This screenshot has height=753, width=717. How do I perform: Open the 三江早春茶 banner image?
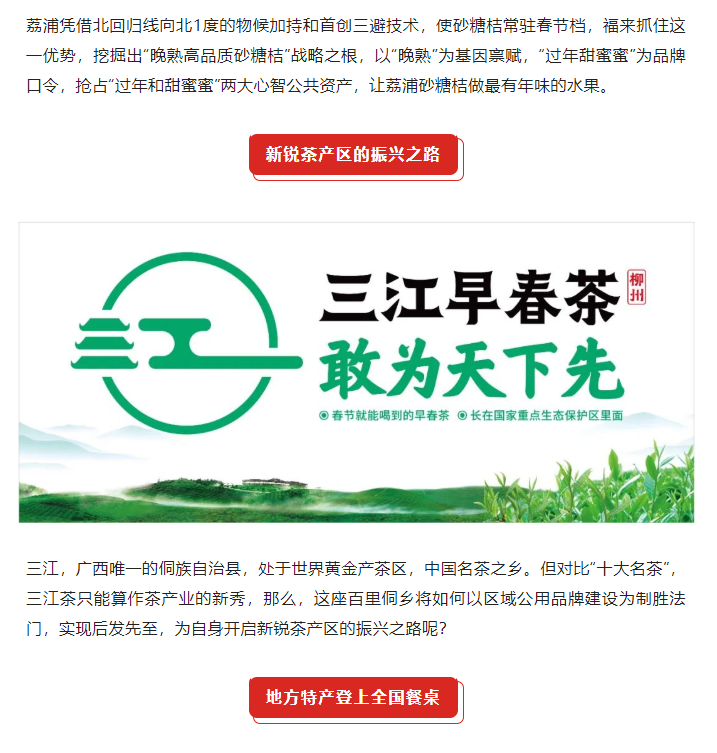[356, 372]
